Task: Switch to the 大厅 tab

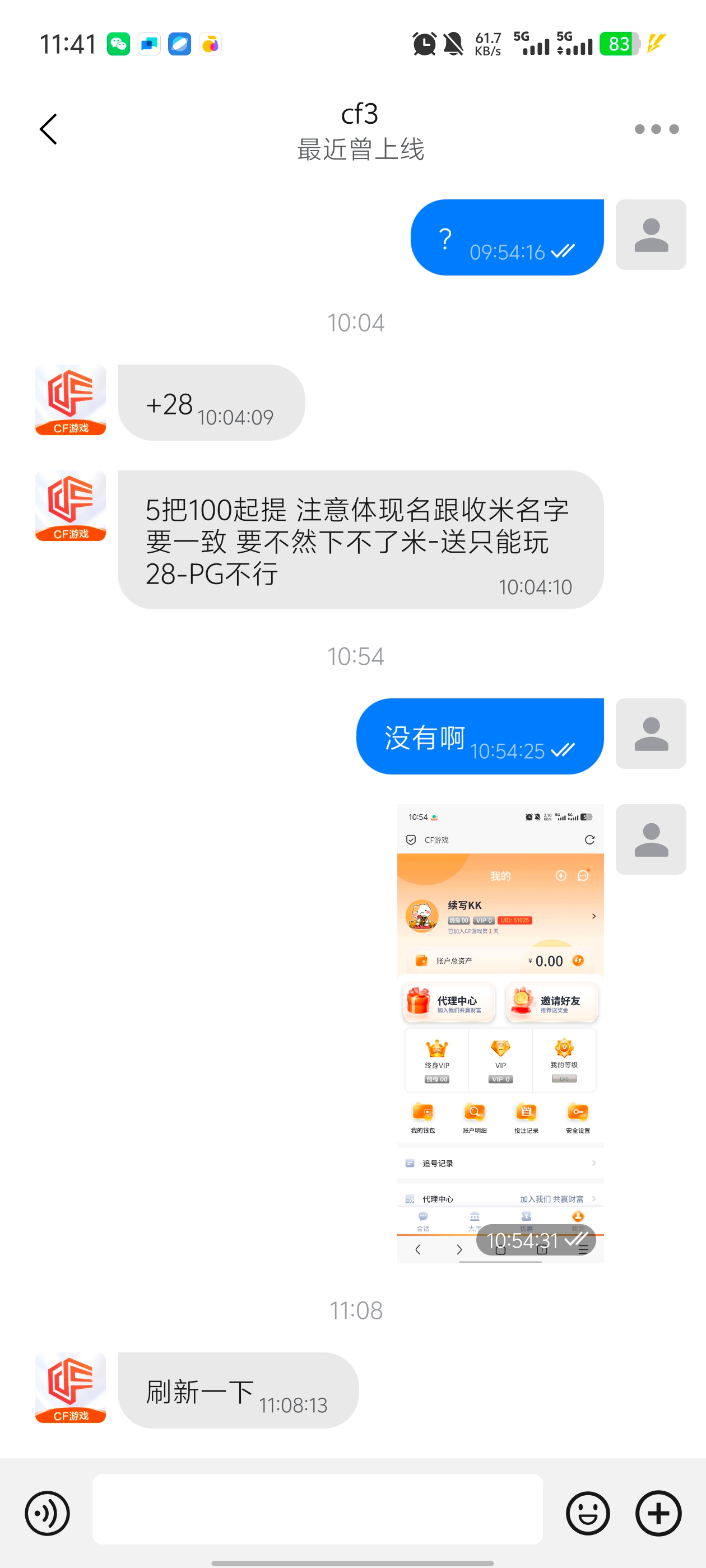Action: click(475, 1220)
